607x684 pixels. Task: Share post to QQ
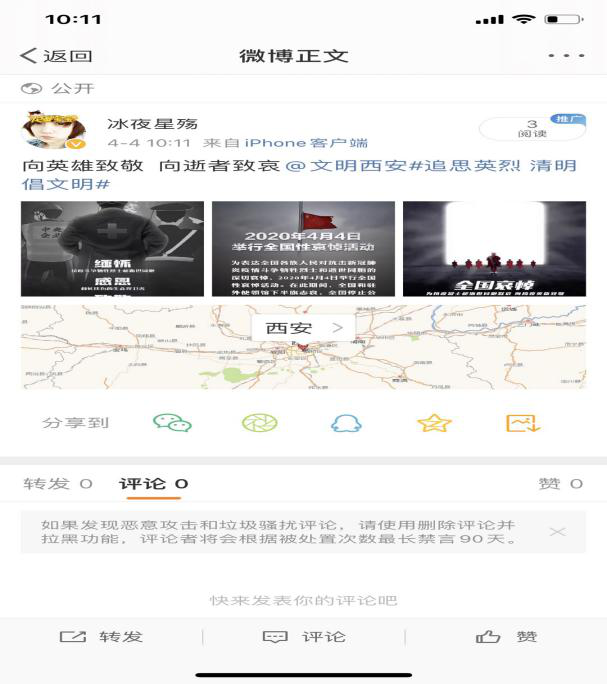346,423
